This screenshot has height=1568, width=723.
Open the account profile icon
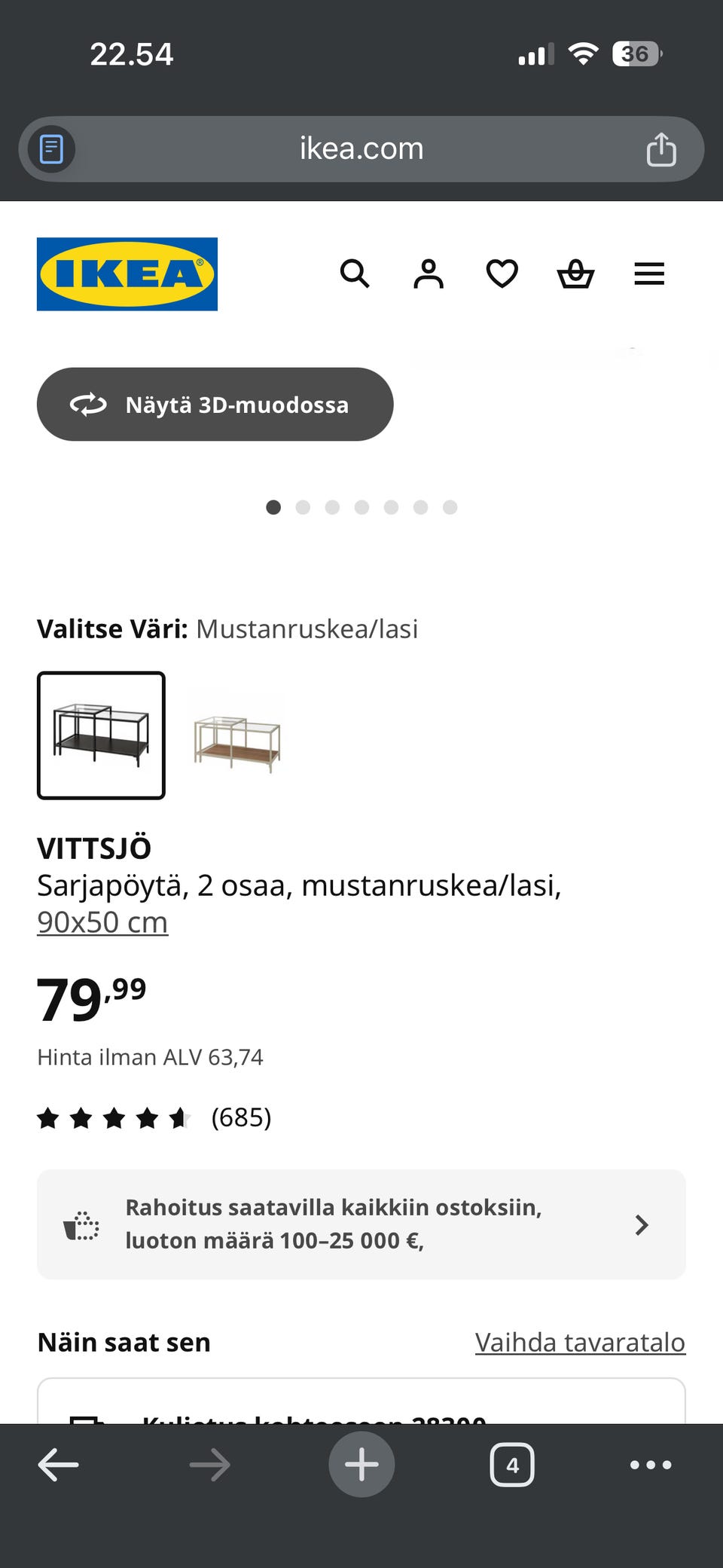coord(428,274)
